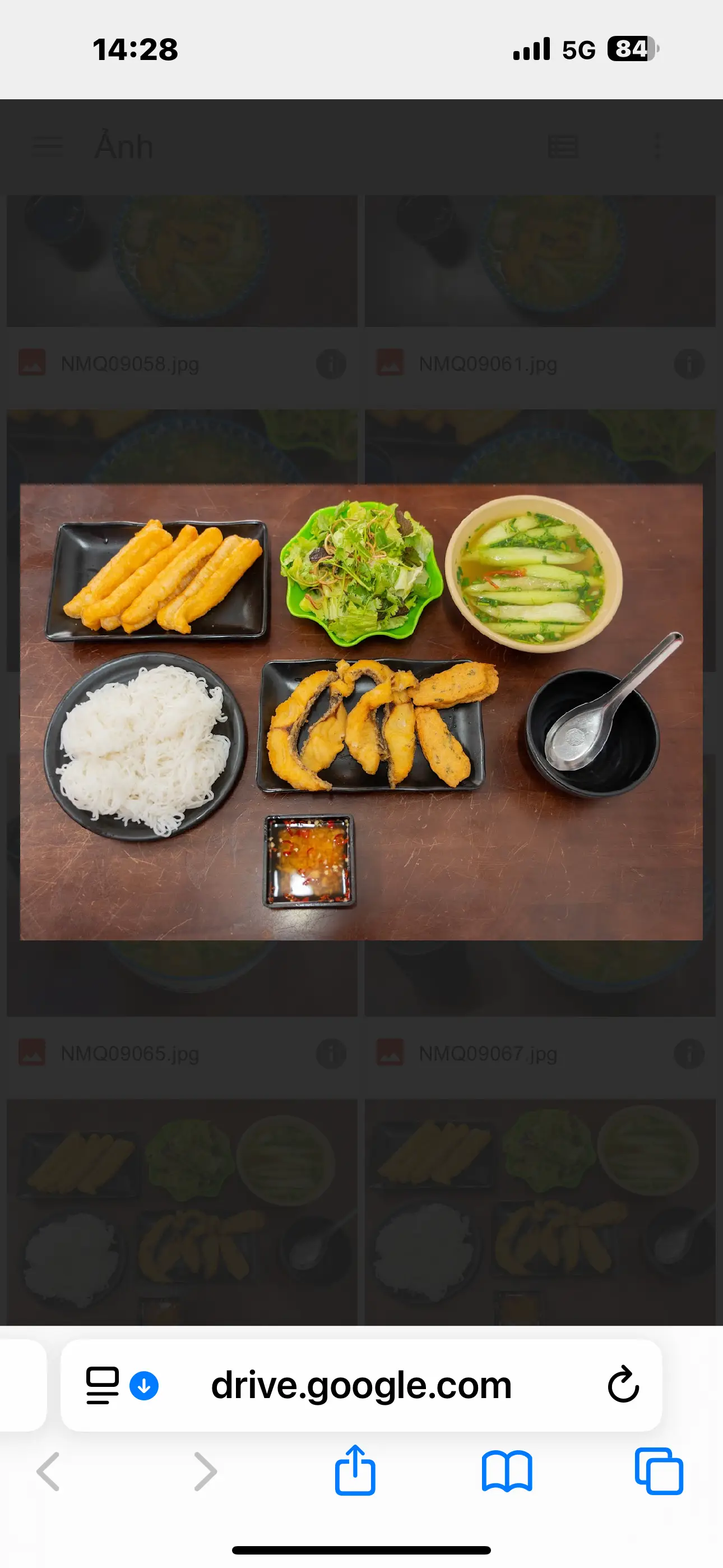Tap the drive.google.com address bar
This screenshot has height=1568, width=723.
pos(361,1385)
